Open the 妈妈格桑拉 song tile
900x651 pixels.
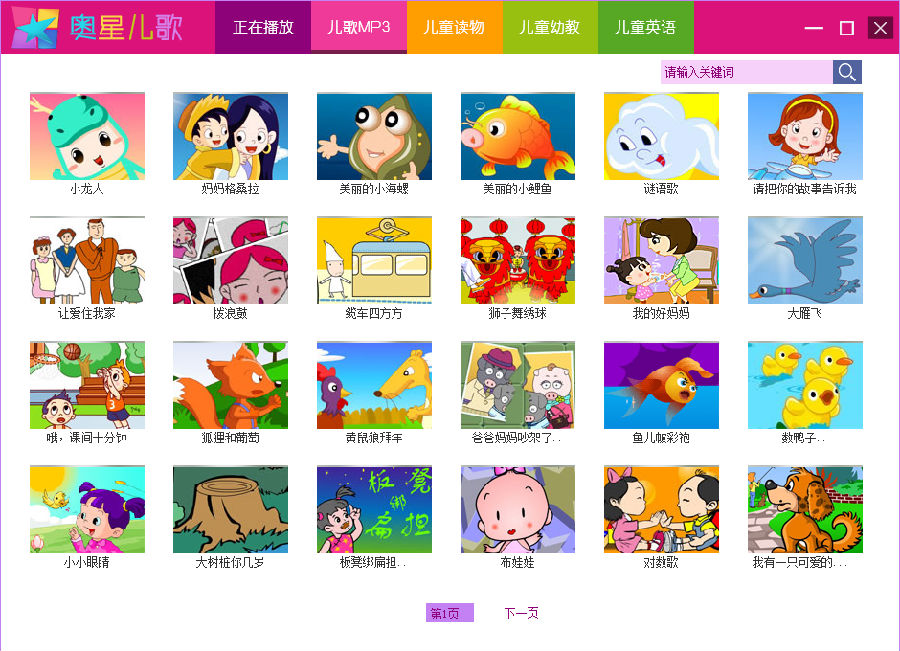pos(230,136)
